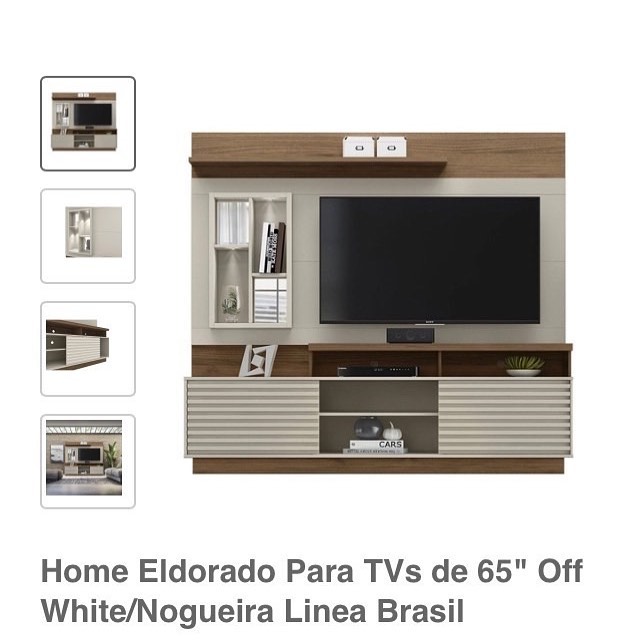Show the white shelf niche close-up thumbnail
This screenshot has width=640, height=640.
click(x=88, y=235)
